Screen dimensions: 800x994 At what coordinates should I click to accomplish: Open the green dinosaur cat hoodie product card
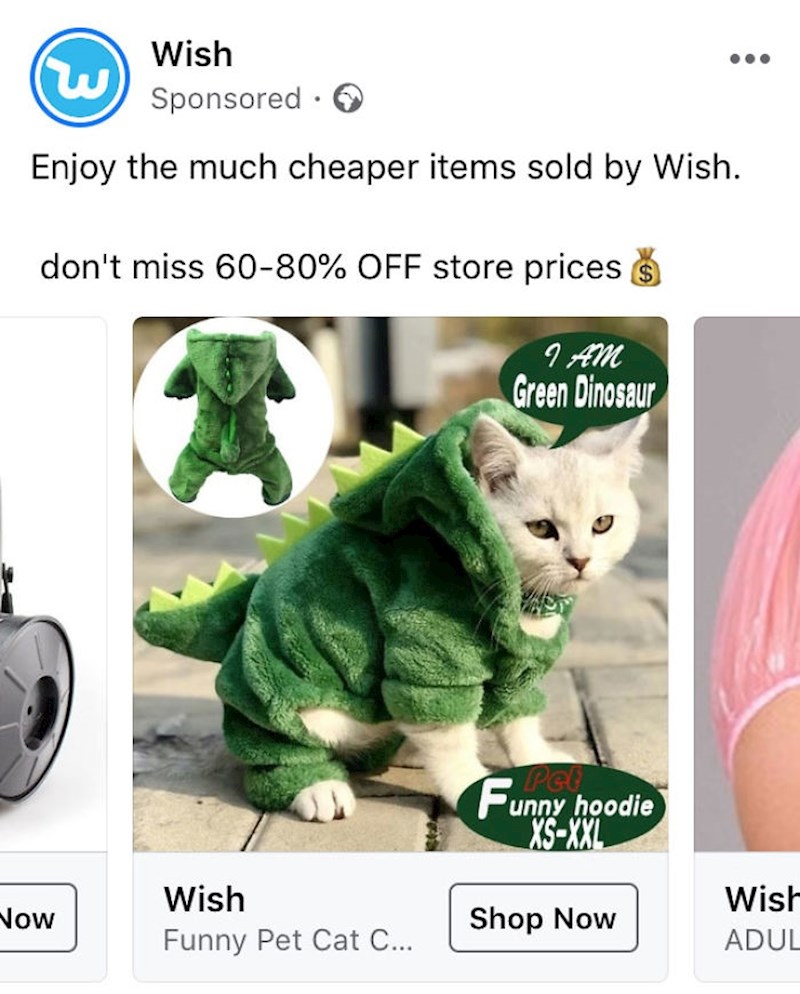coord(400,584)
